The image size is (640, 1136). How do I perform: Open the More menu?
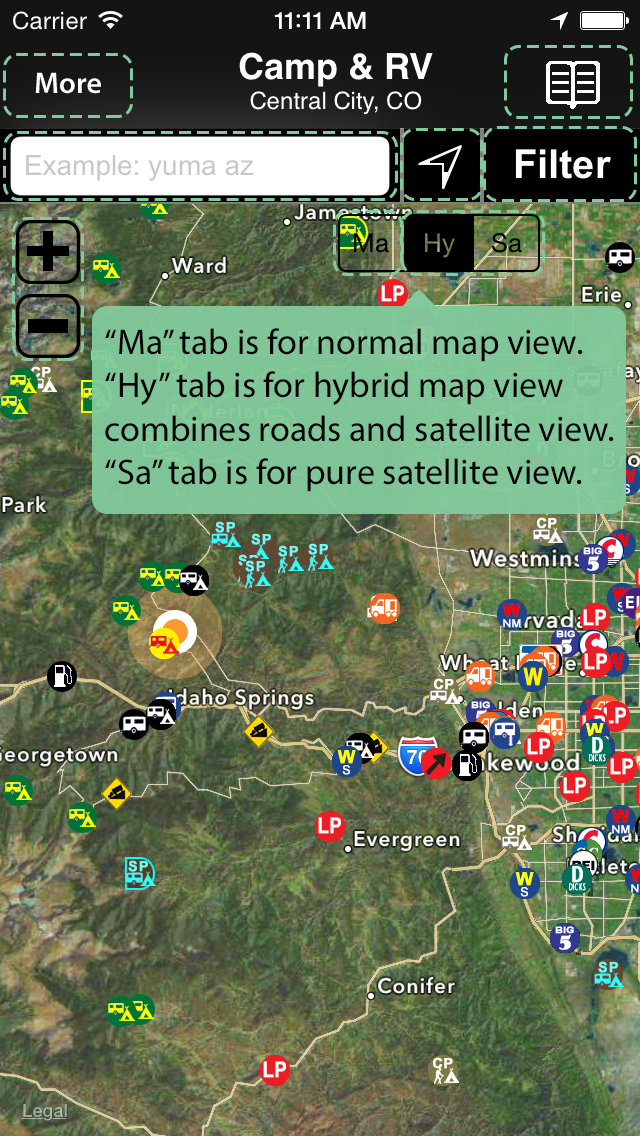coord(68,84)
